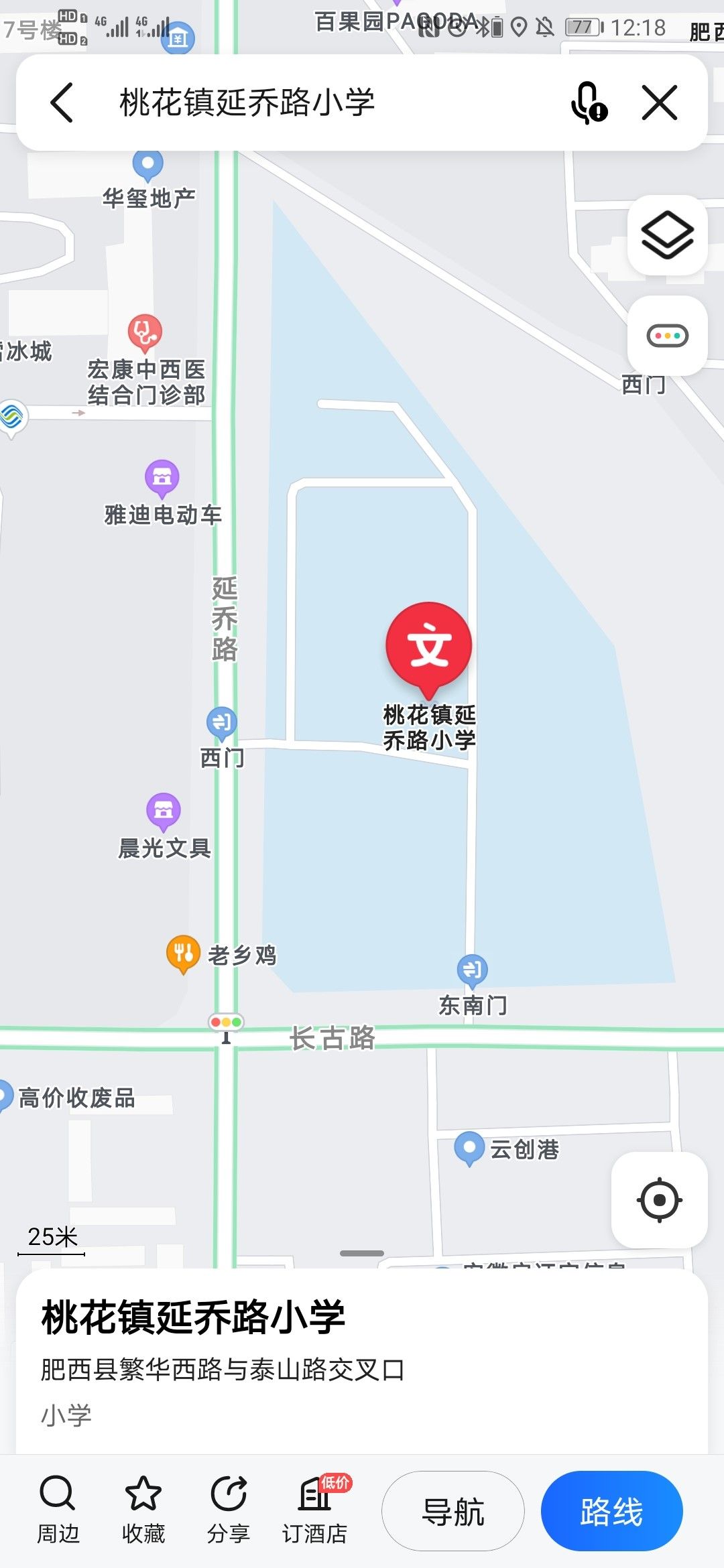Select the 东南门 gate marker
724x1568 pixels.
[473, 969]
